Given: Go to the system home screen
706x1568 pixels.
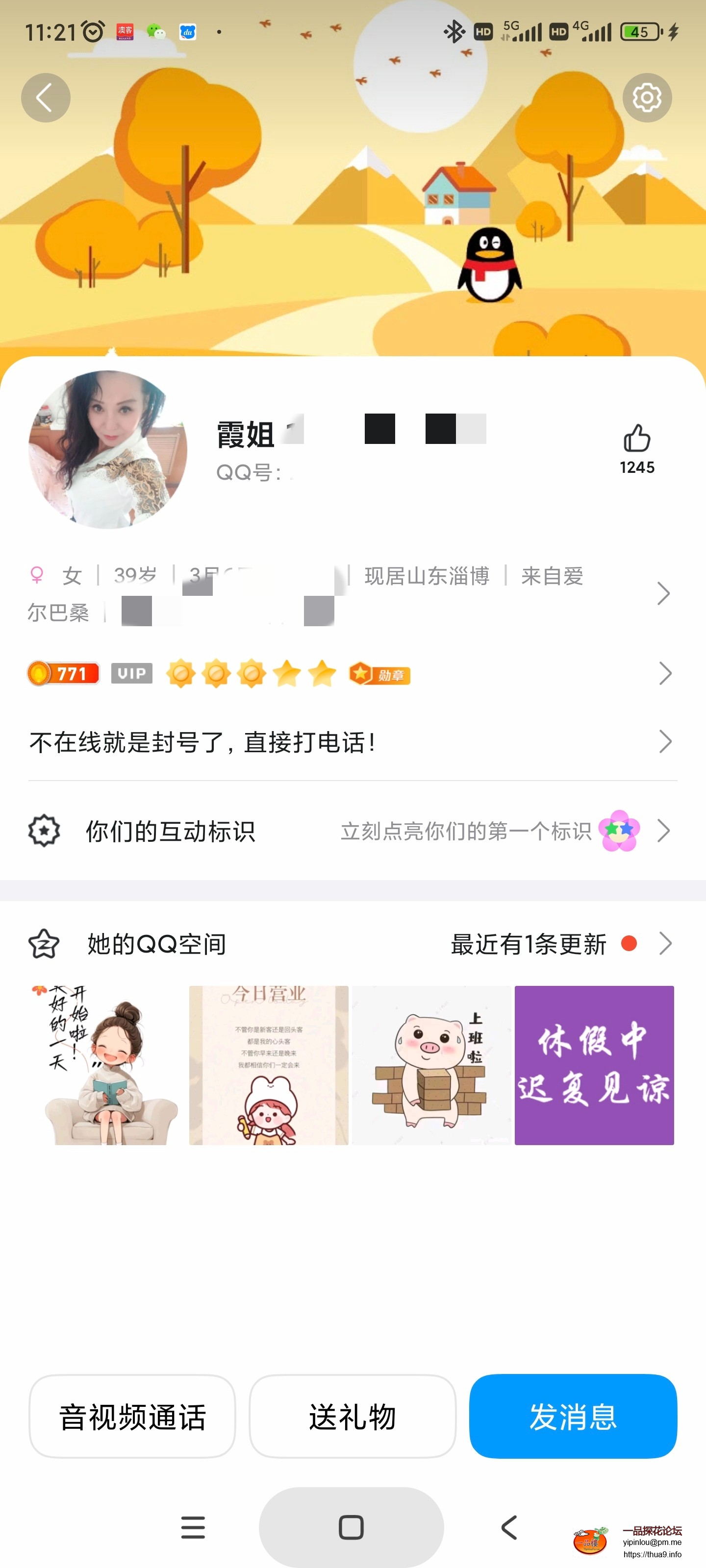Looking at the screenshot, I should point(351,1527).
